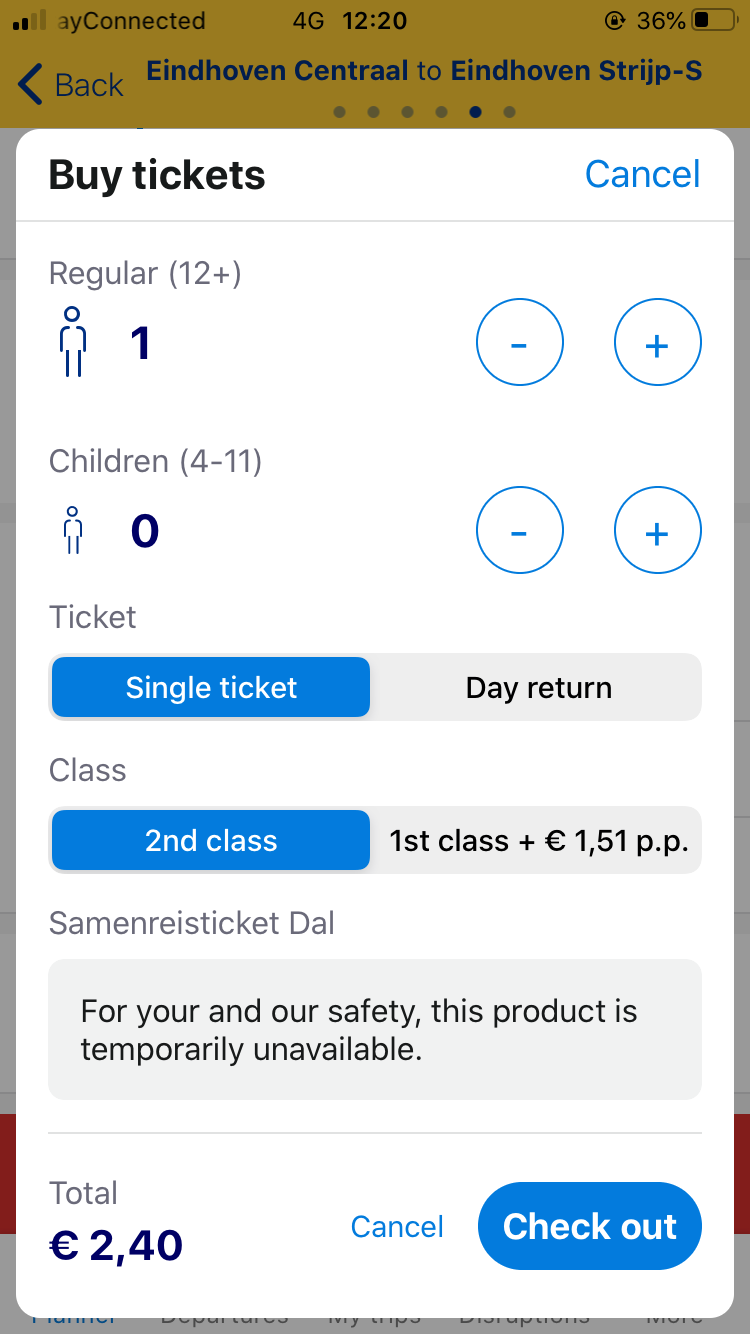Go back using the Back arrow
This screenshot has height=1334, width=750.
pyautogui.click(x=70, y=85)
